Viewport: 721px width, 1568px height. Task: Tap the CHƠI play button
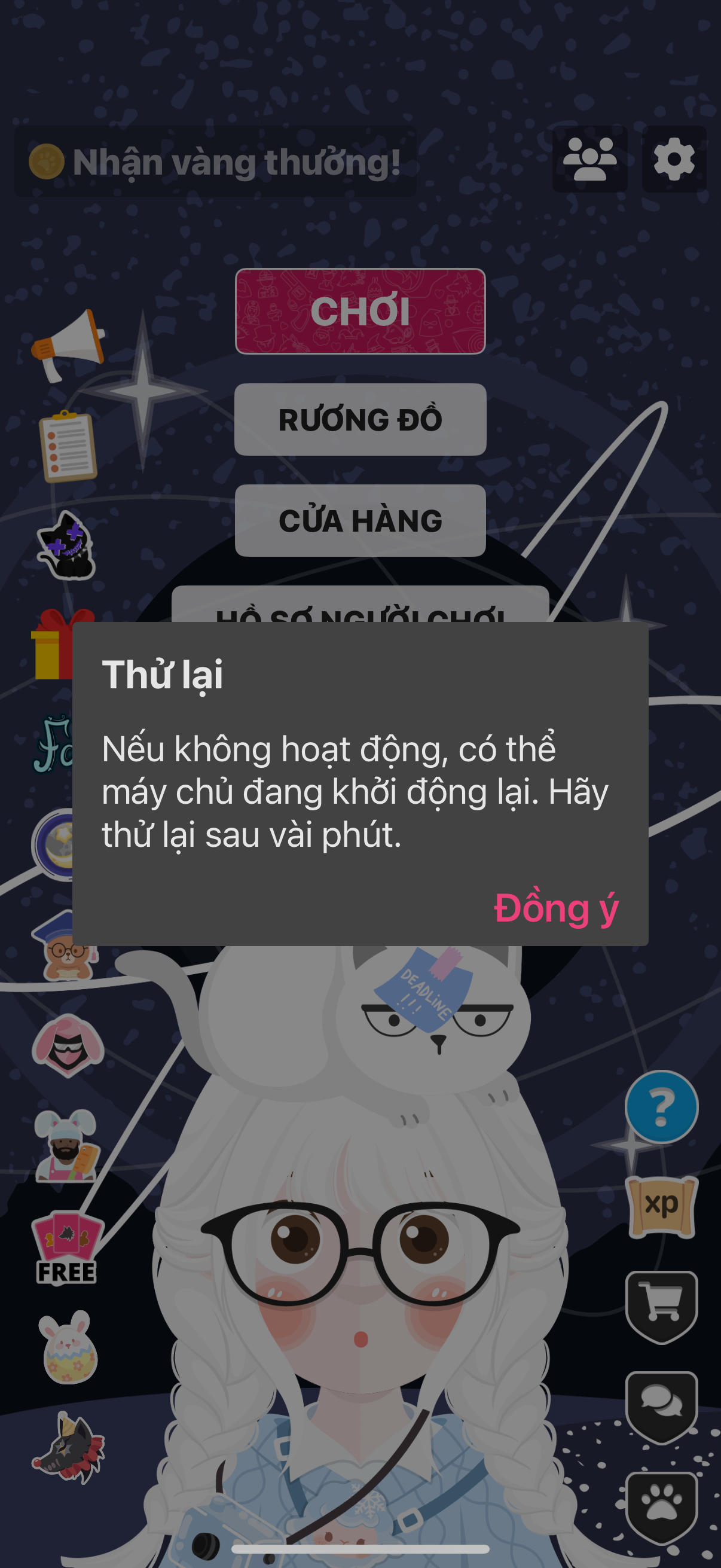coord(360,311)
